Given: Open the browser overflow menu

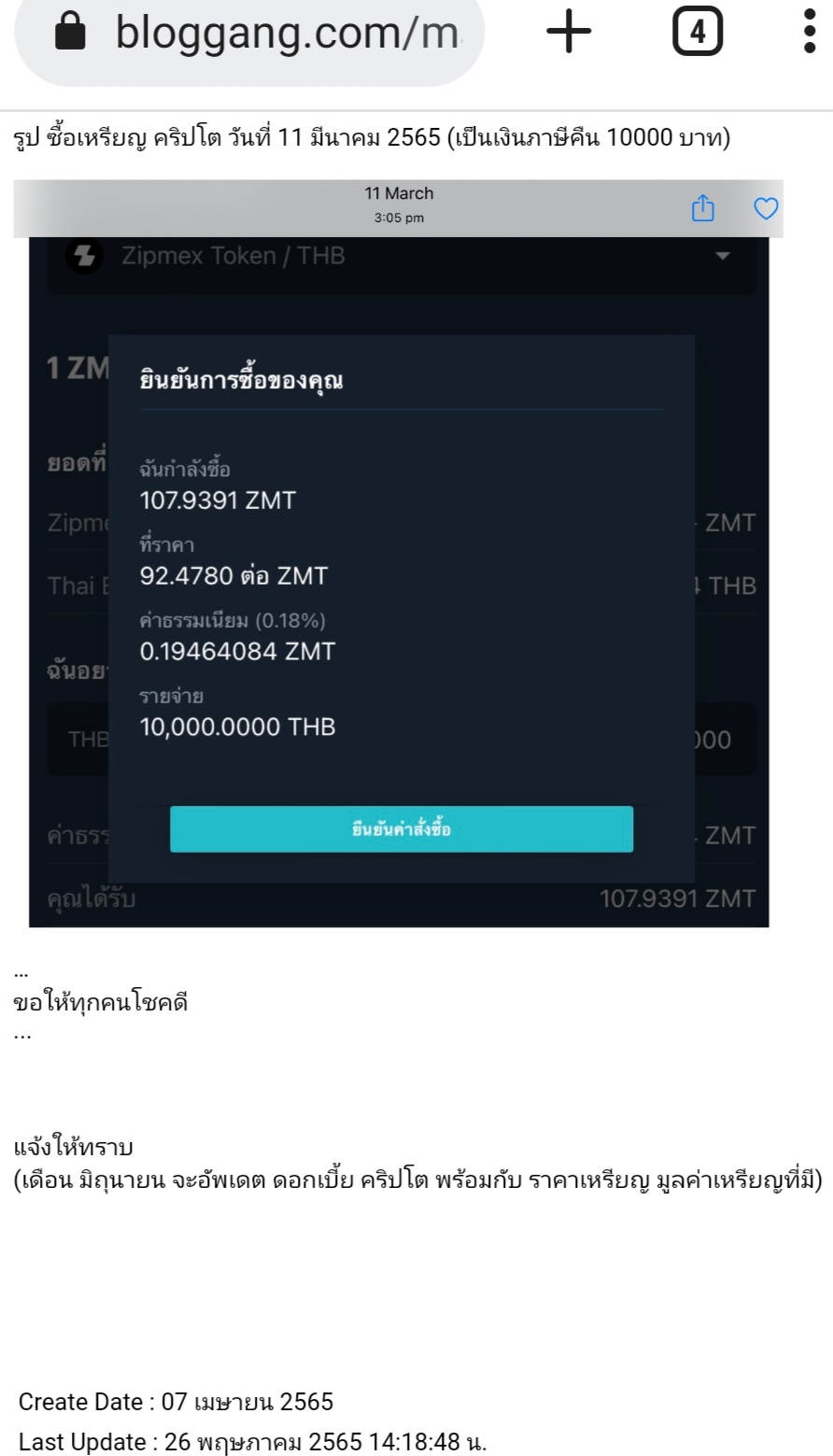Looking at the screenshot, I should pyautogui.click(x=809, y=32).
